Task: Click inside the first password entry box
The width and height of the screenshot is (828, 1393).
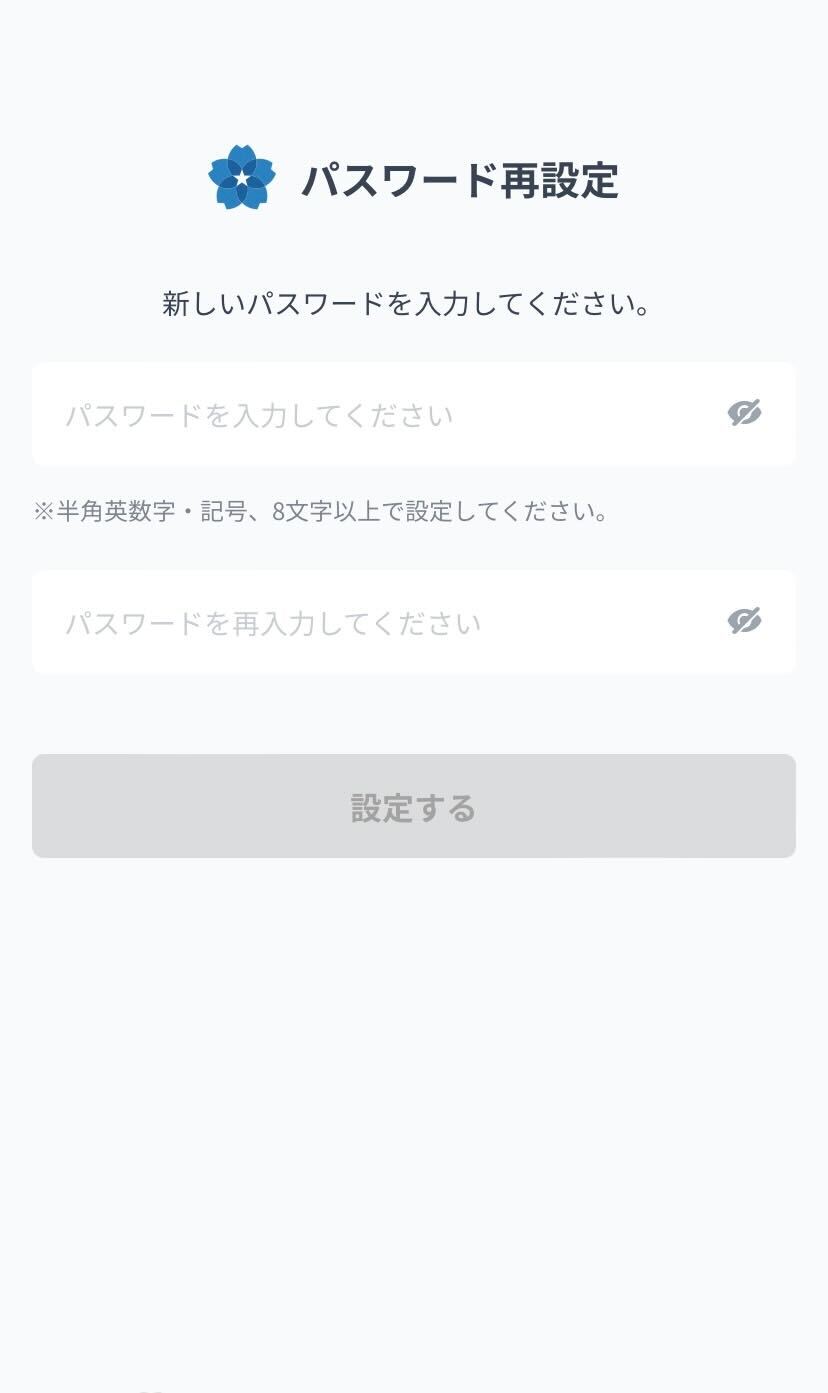Action: pyautogui.click(x=350, y=413)
